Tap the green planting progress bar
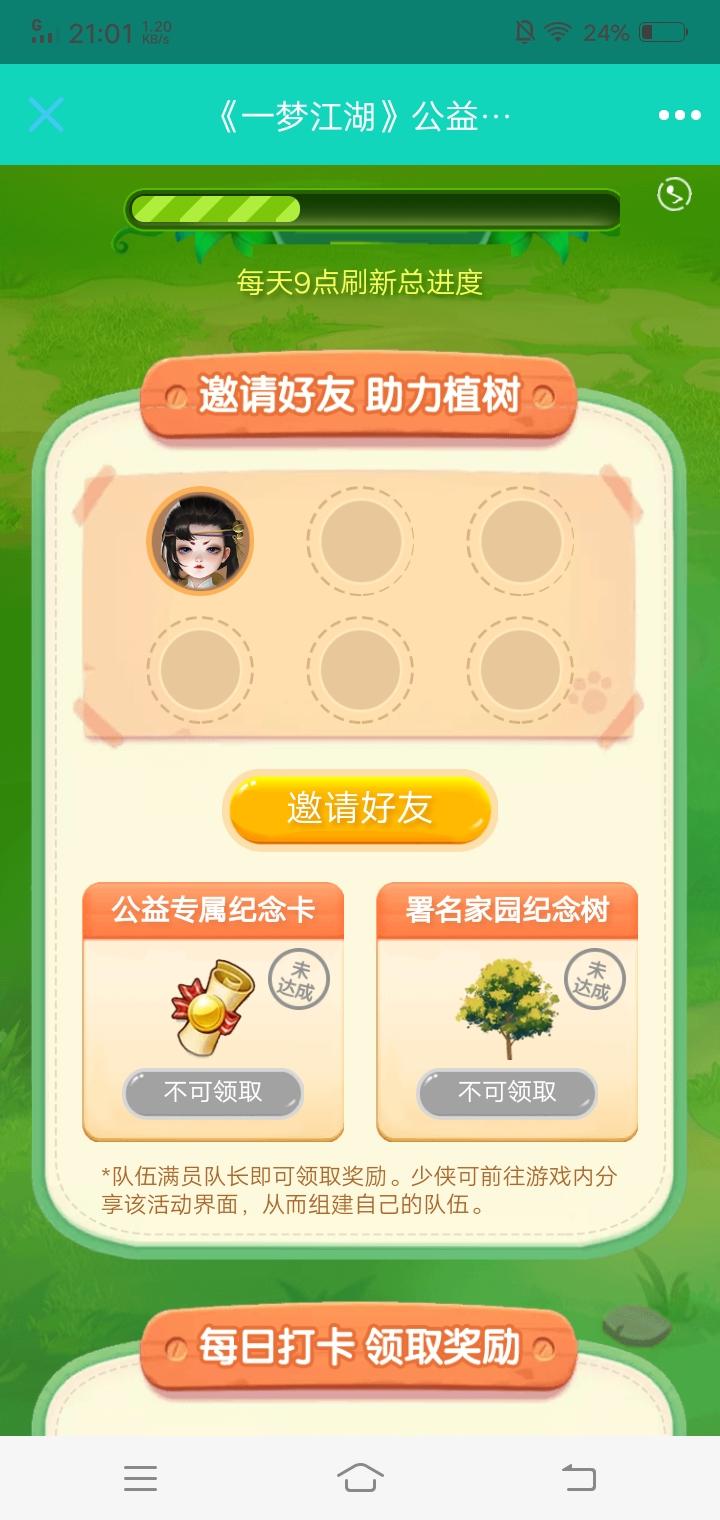The width and height of the screenshot is (720, 1520). (370, 208)
